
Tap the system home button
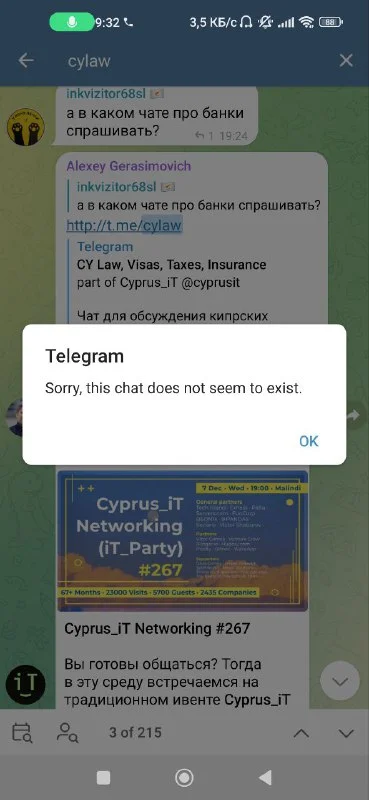point(184,778)
